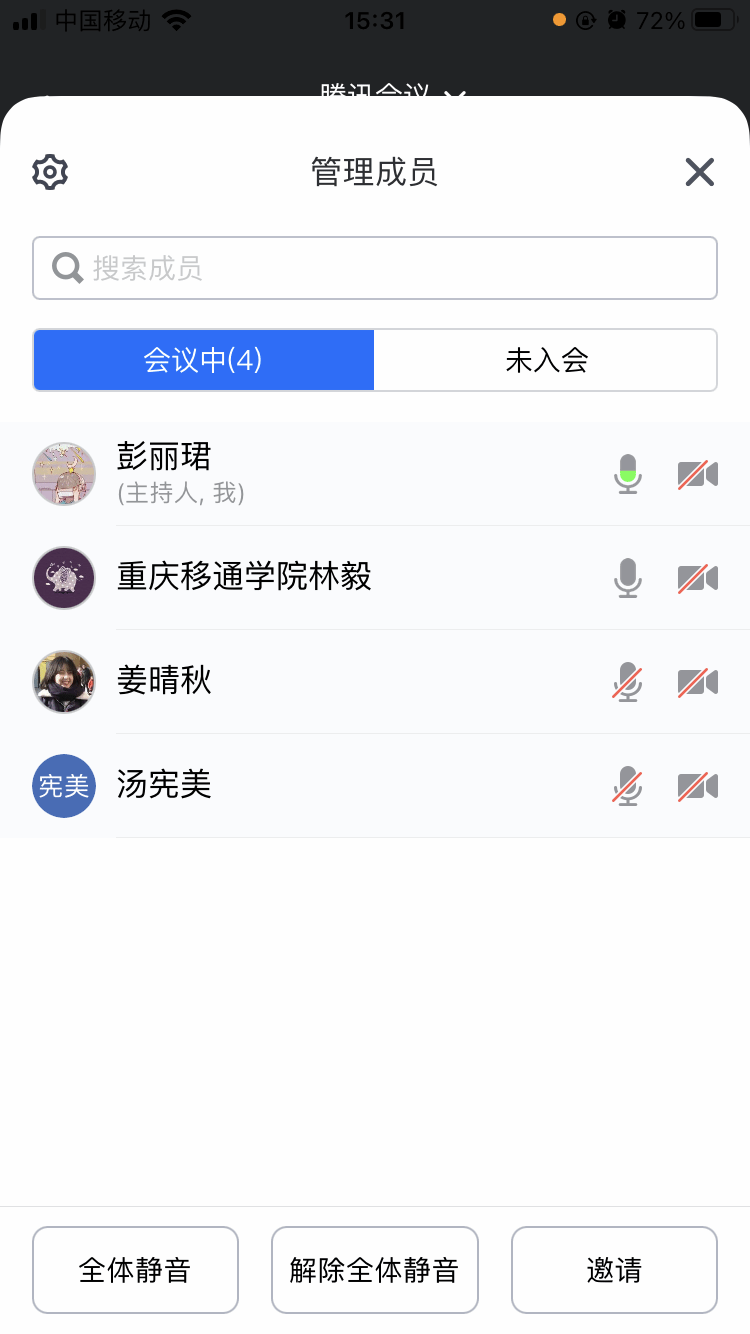Tap the camera icon for 姜晴秋
Image resolution: width=750 pixels, height=1334 pixels.
pos(698,682)
